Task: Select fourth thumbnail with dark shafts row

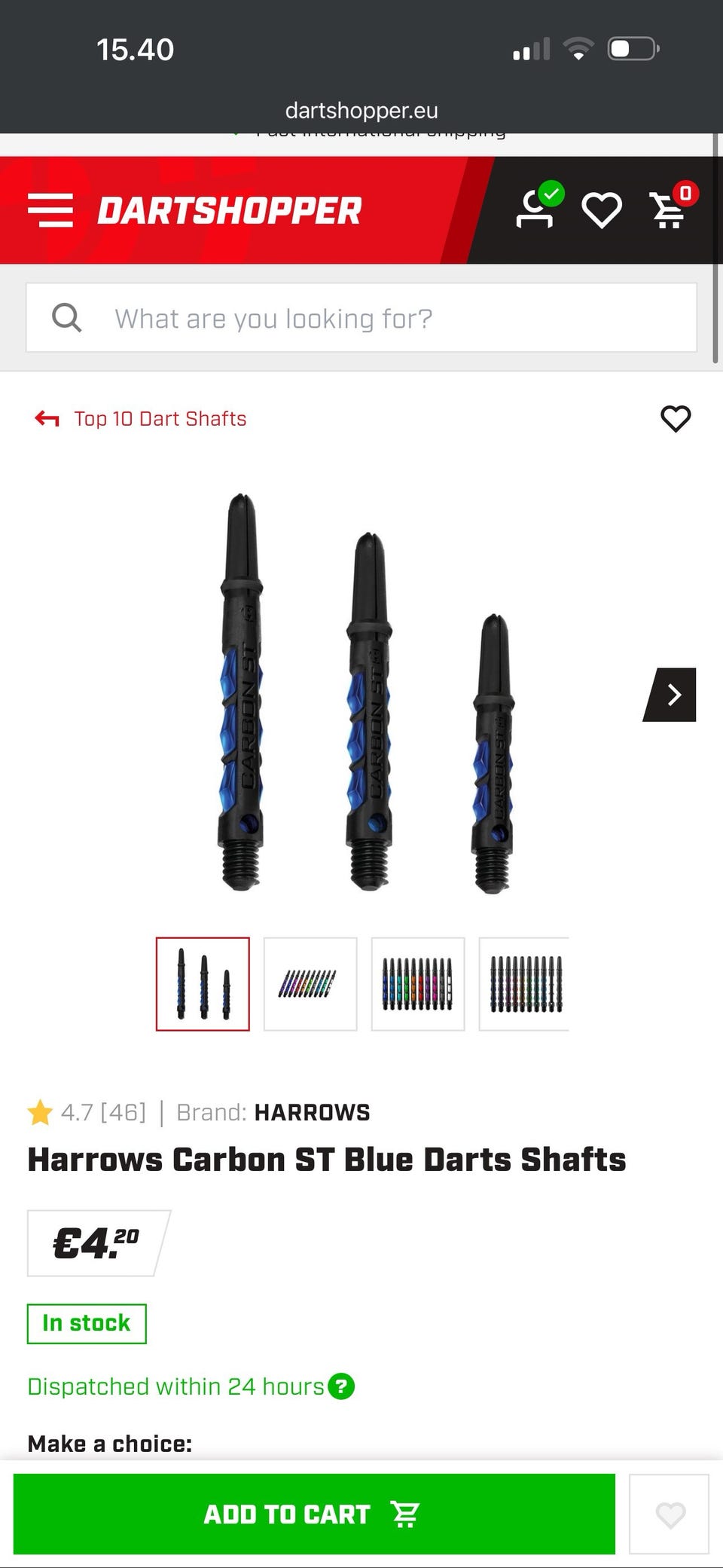Action: coord(524,984)
